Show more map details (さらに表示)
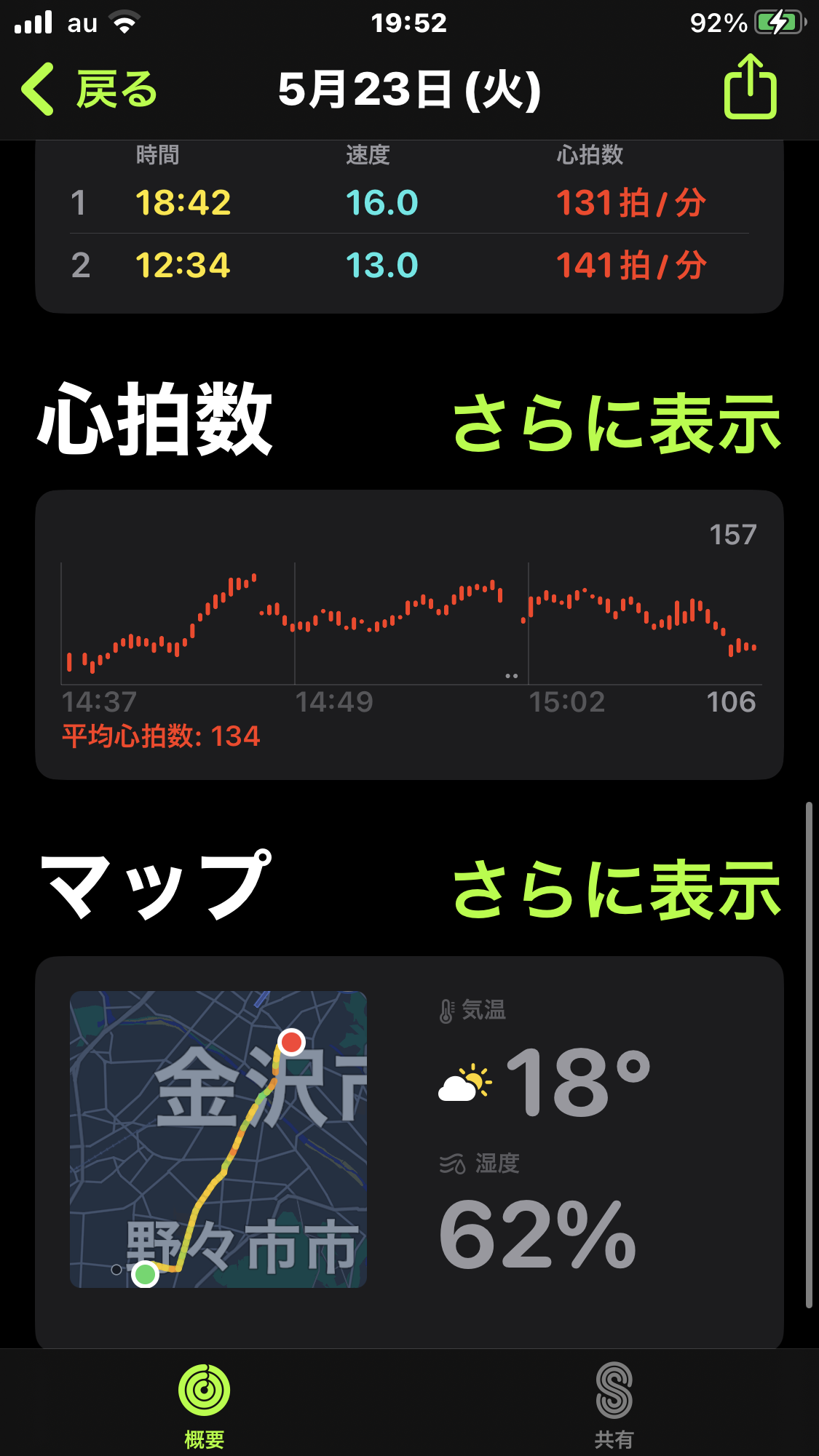The height and width of the screenshot is (1456, 819). (x=616, y=889)
